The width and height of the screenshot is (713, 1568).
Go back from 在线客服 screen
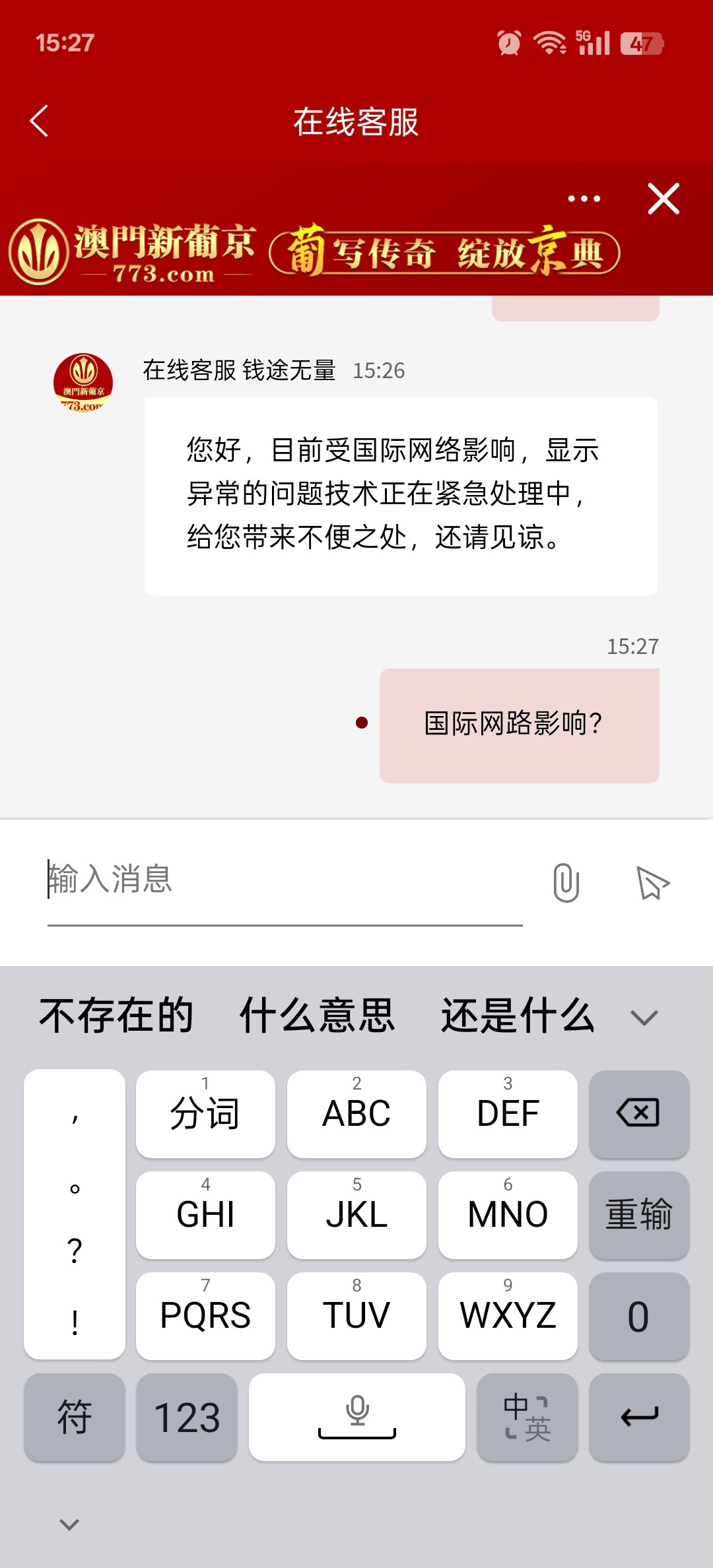(40, 121)
